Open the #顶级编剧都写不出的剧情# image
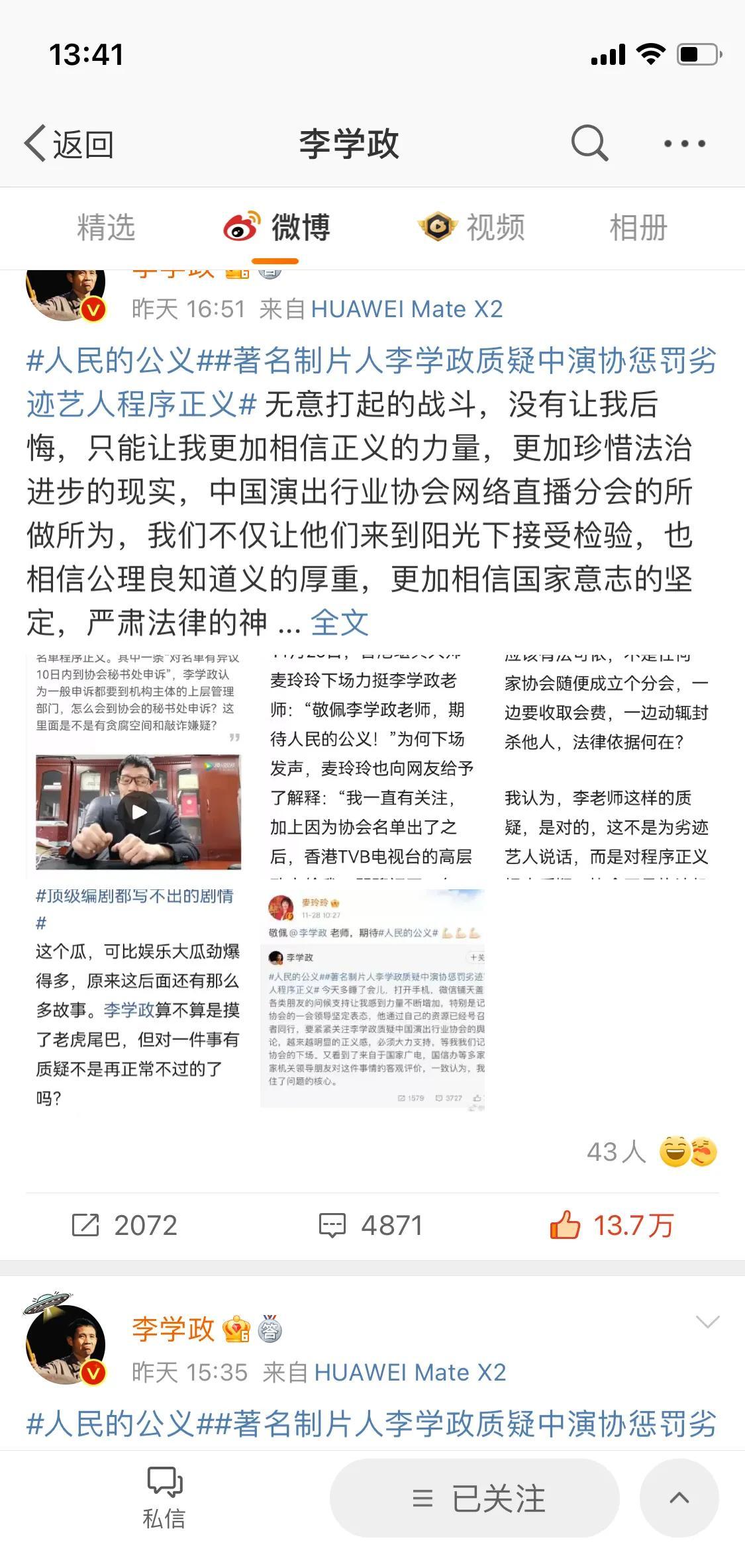The height and width of the screenshot is (1568, 745). pyautogui.click(x=138, y=997)
